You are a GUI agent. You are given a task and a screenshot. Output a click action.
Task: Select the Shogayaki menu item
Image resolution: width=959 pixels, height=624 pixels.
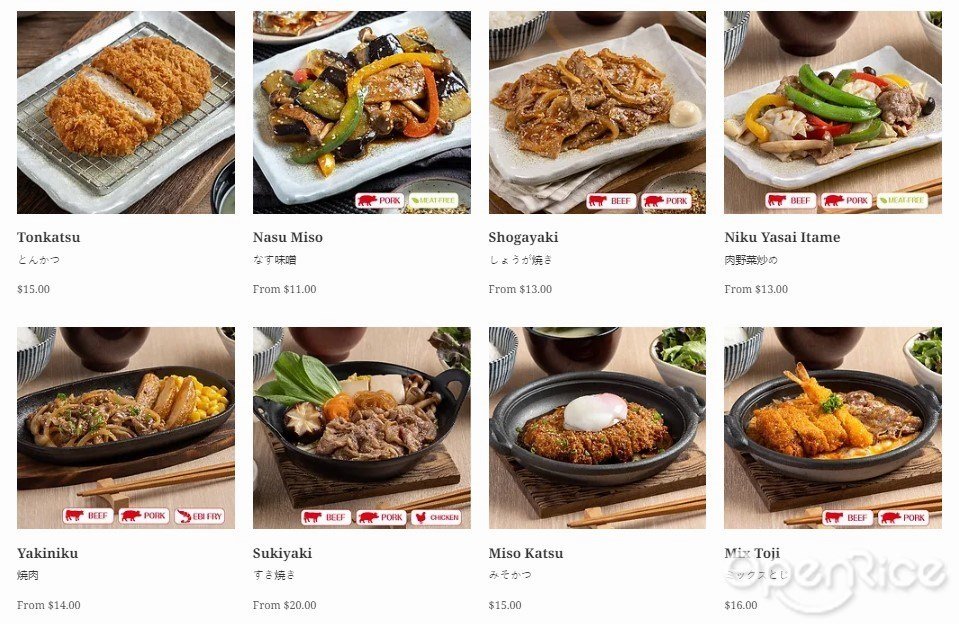pyautogui.click(x=597, y=112)
